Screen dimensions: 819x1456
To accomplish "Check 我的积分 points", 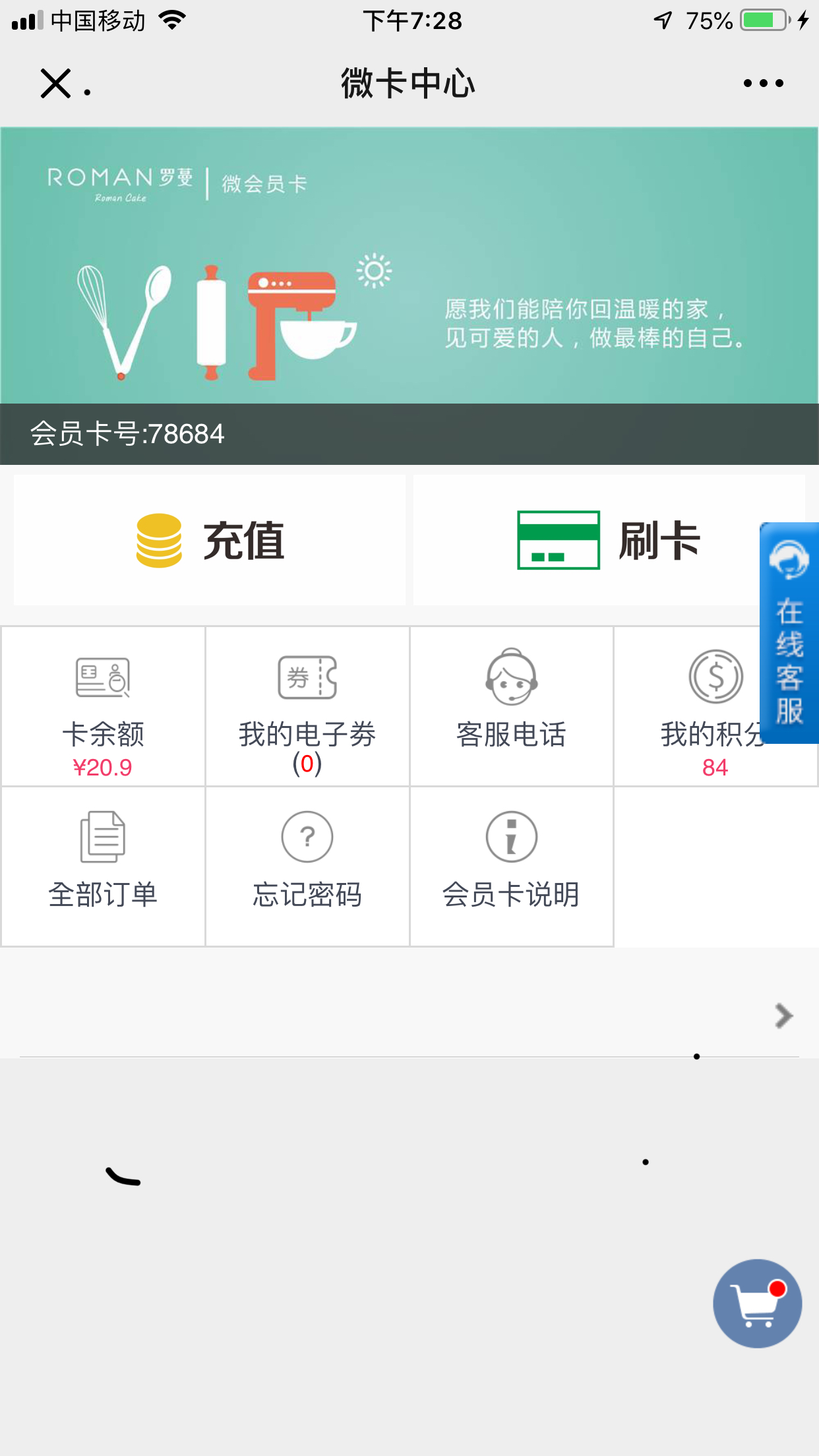I will click(x=715, y=706).
